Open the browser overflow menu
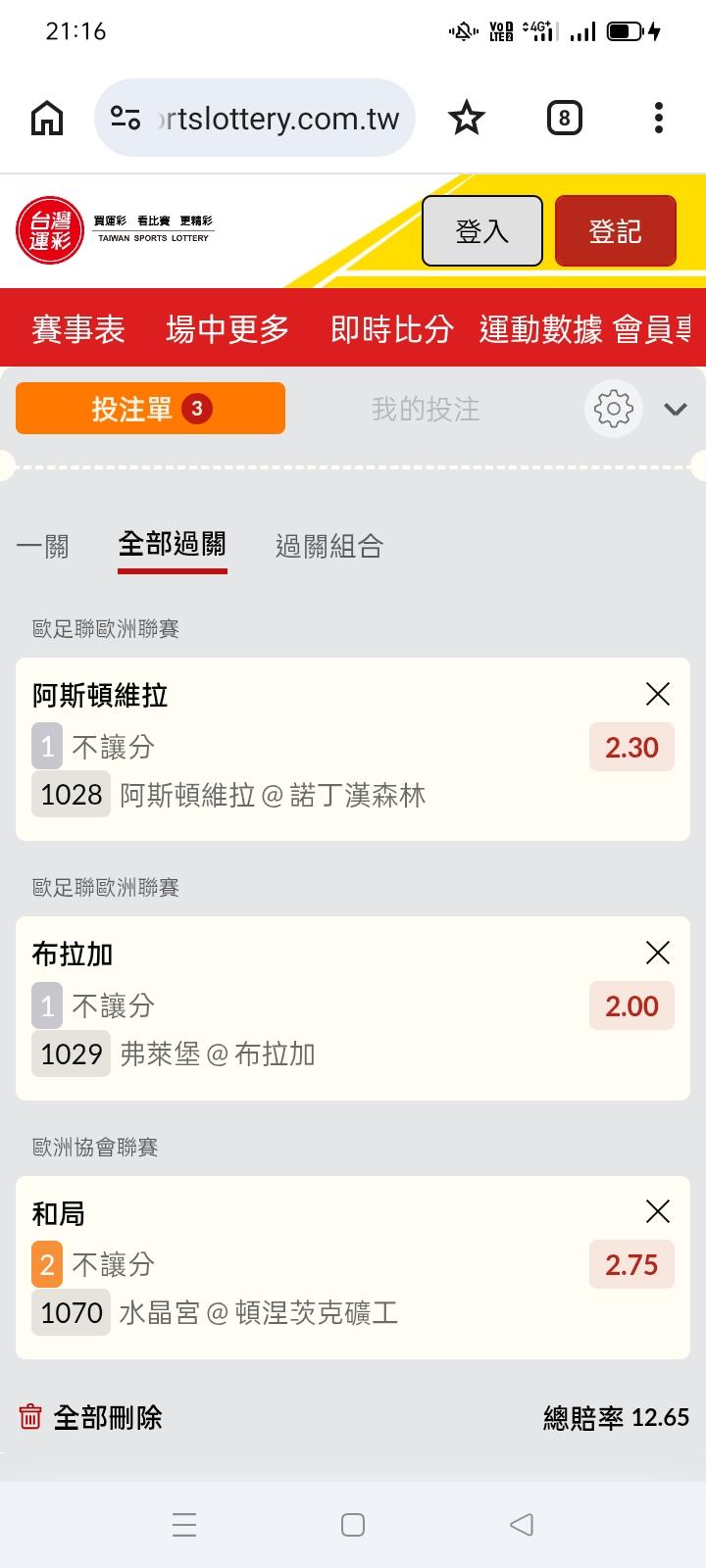Viewport: 706px width, 1568px height. tap(659, 119)
